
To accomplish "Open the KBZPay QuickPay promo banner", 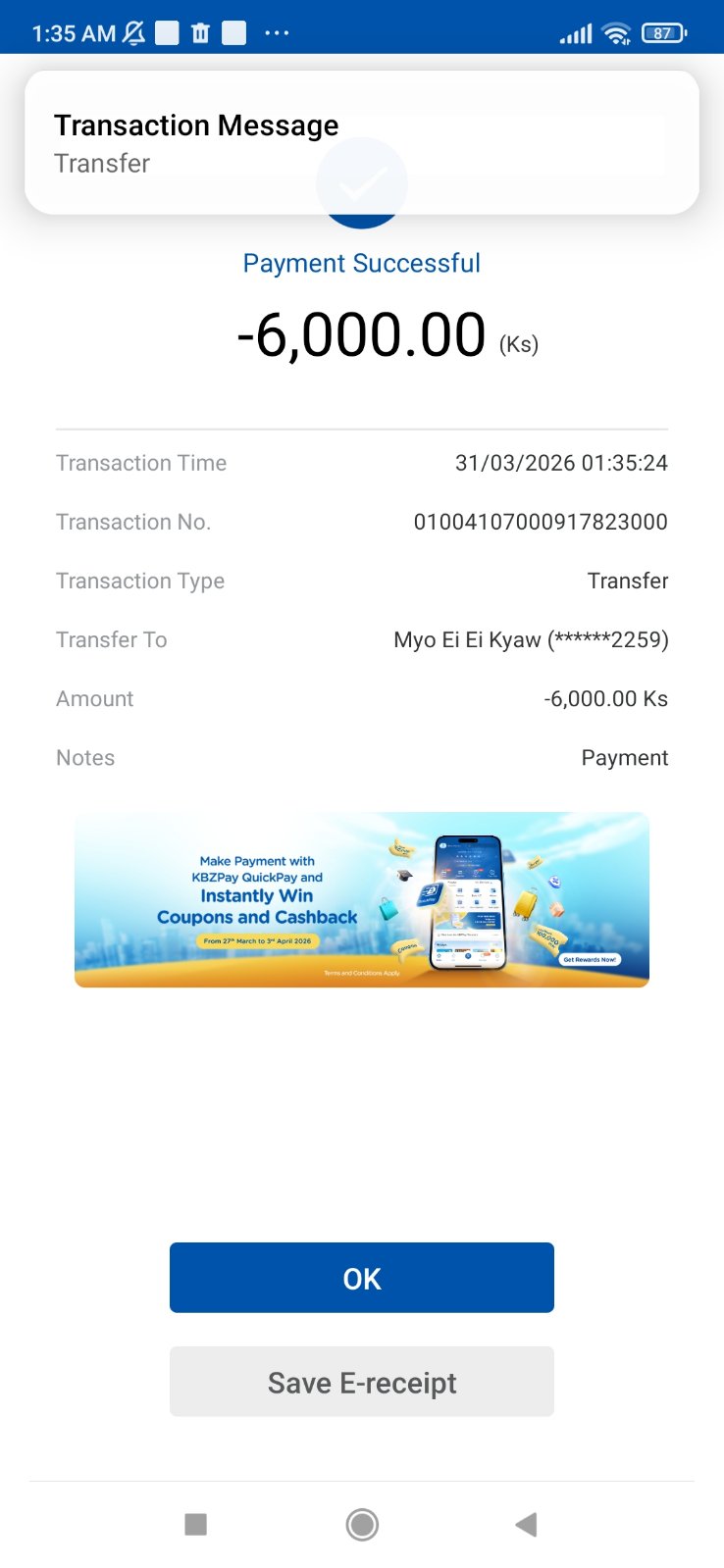I will tap(361, 899).
